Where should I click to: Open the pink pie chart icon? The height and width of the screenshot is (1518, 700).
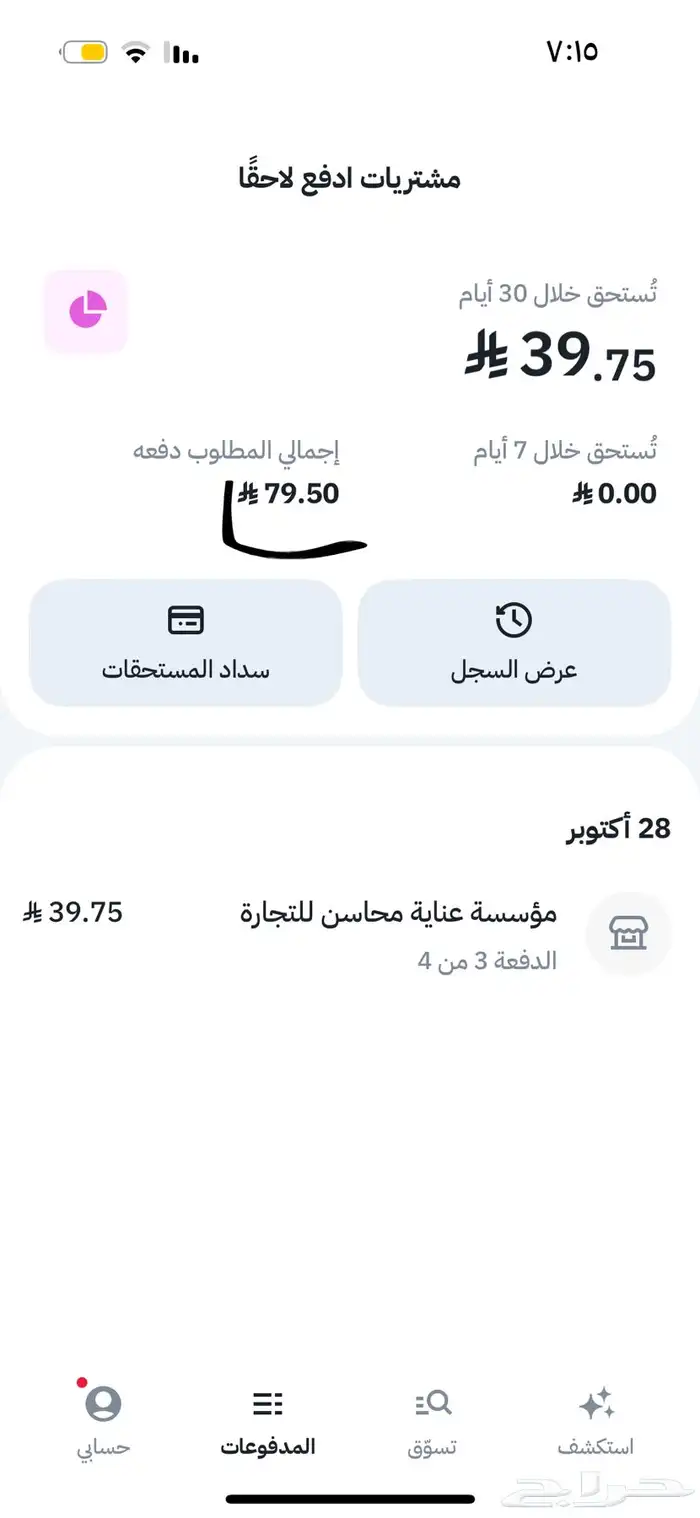pos(86,310)
